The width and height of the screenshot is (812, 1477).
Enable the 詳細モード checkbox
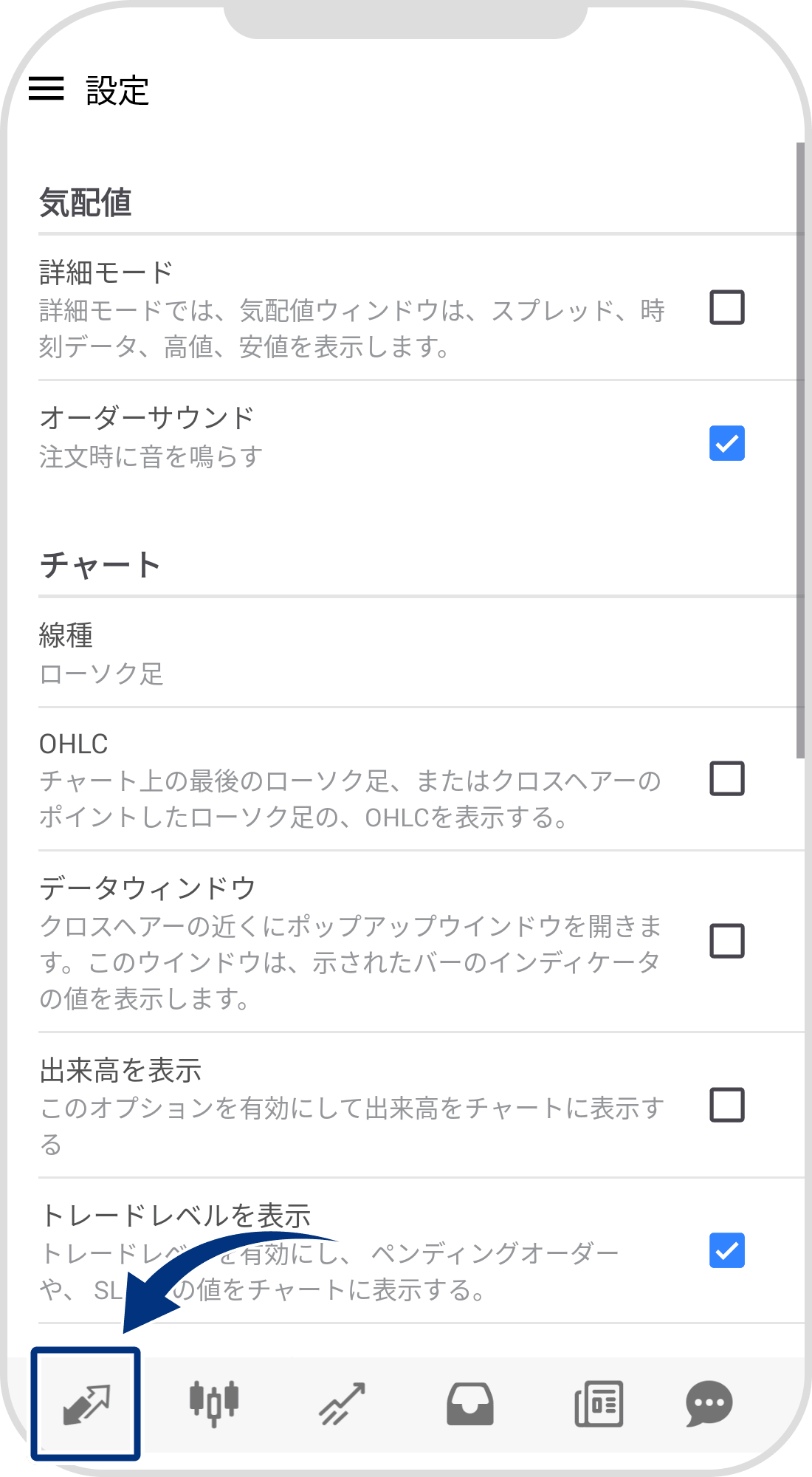tap(726, 306)
